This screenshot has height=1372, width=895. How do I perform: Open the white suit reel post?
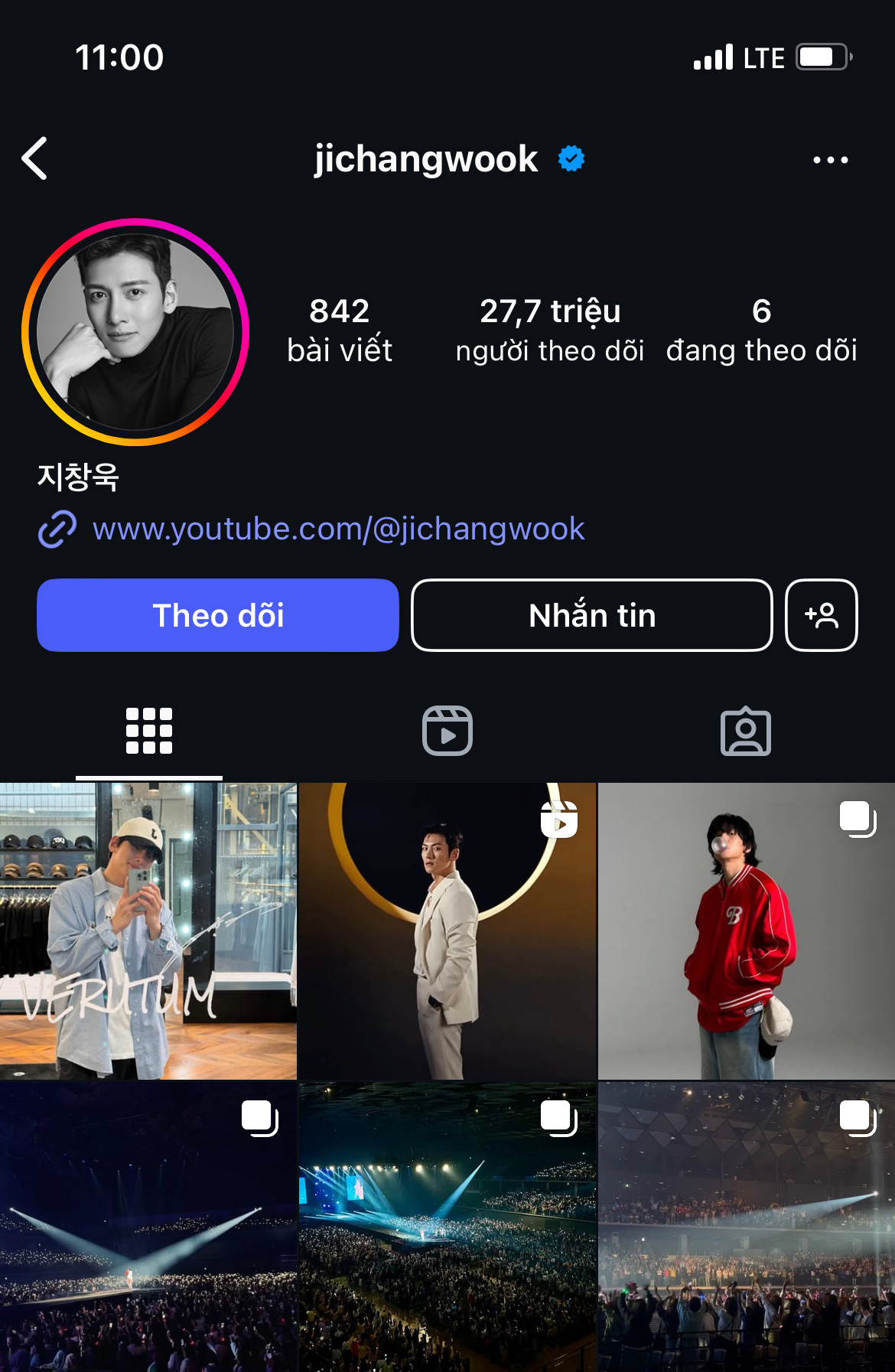coord(447,930)
